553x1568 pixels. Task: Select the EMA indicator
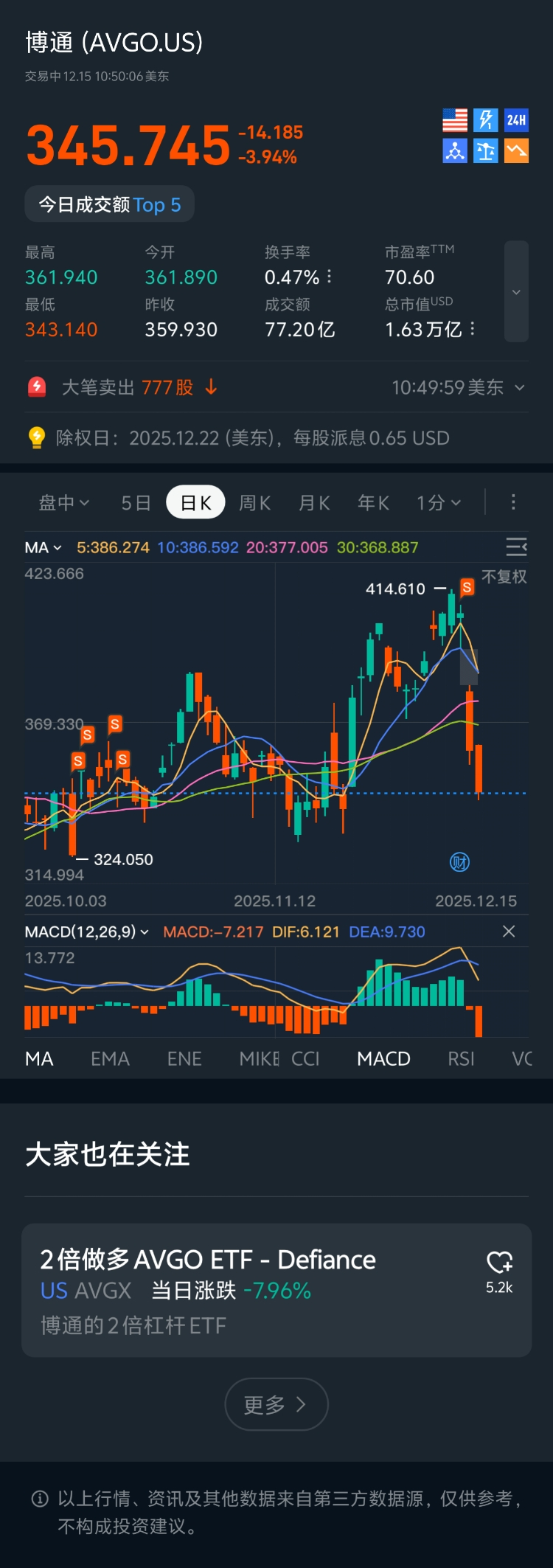click(110, 1059)
